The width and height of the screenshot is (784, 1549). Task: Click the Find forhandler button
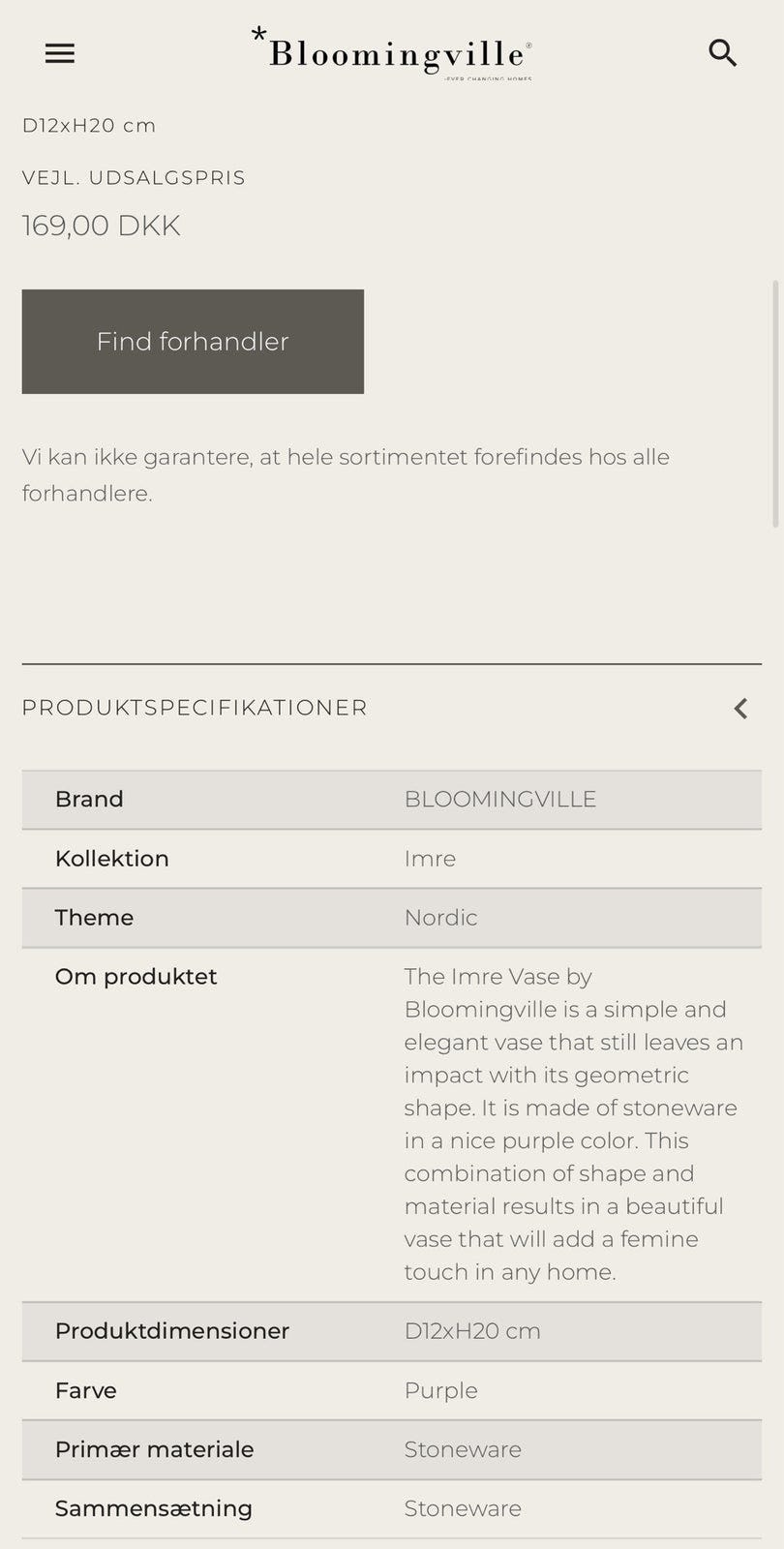(x=192, y=341)
